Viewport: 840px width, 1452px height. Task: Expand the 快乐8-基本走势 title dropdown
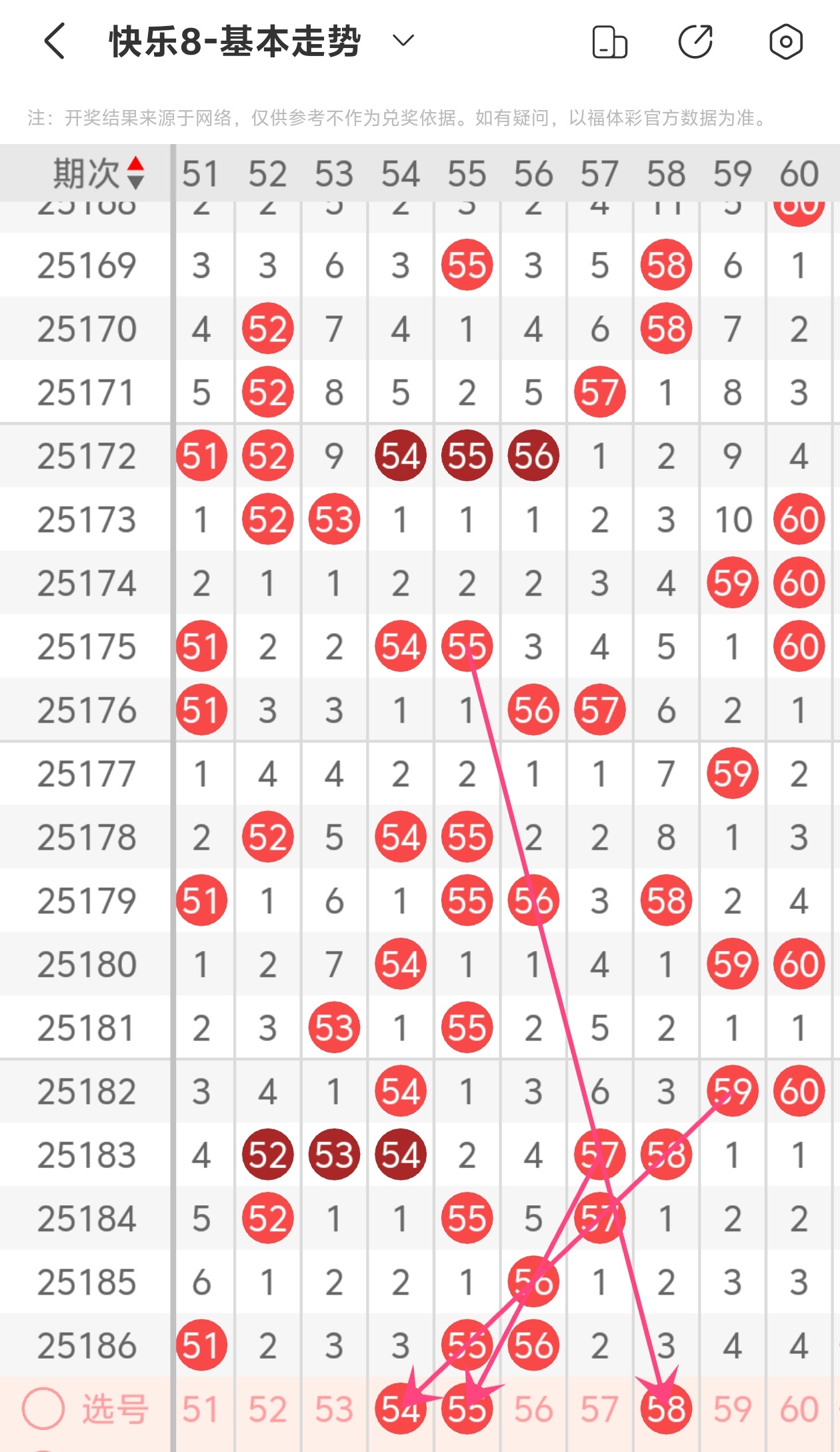(403, 41)
